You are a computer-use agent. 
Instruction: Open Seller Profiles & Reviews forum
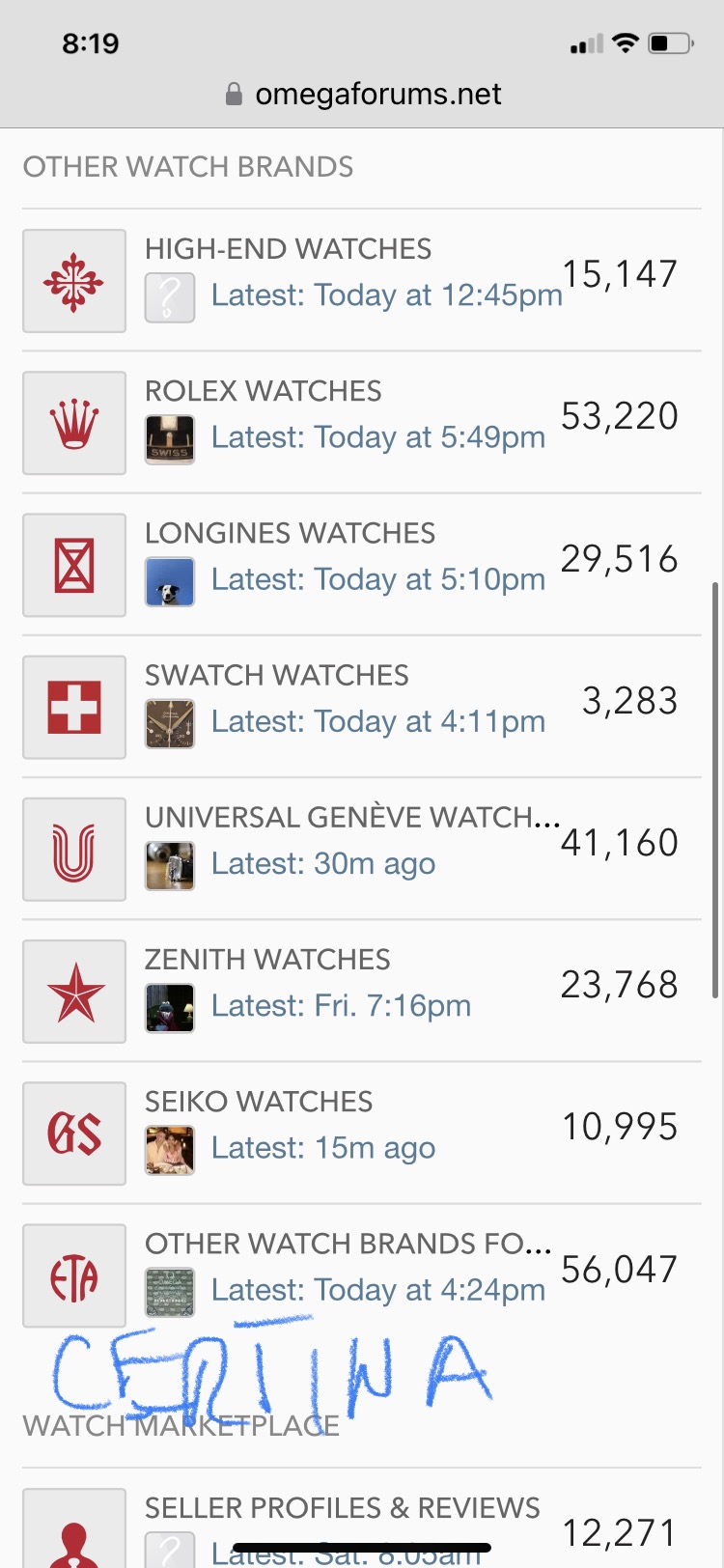click(x=342, y=1507)
